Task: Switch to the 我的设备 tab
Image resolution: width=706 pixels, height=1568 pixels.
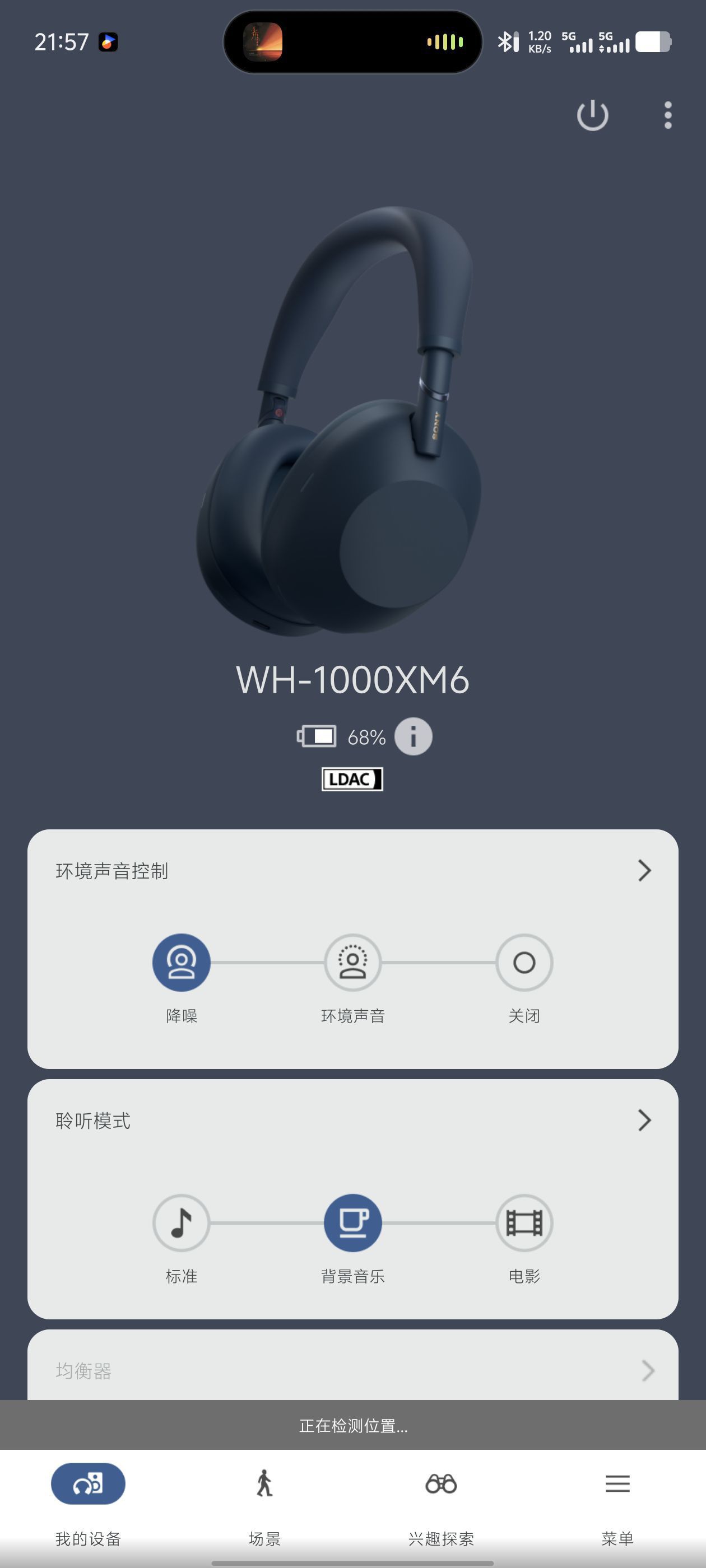Action: (x=89, y=1504)
